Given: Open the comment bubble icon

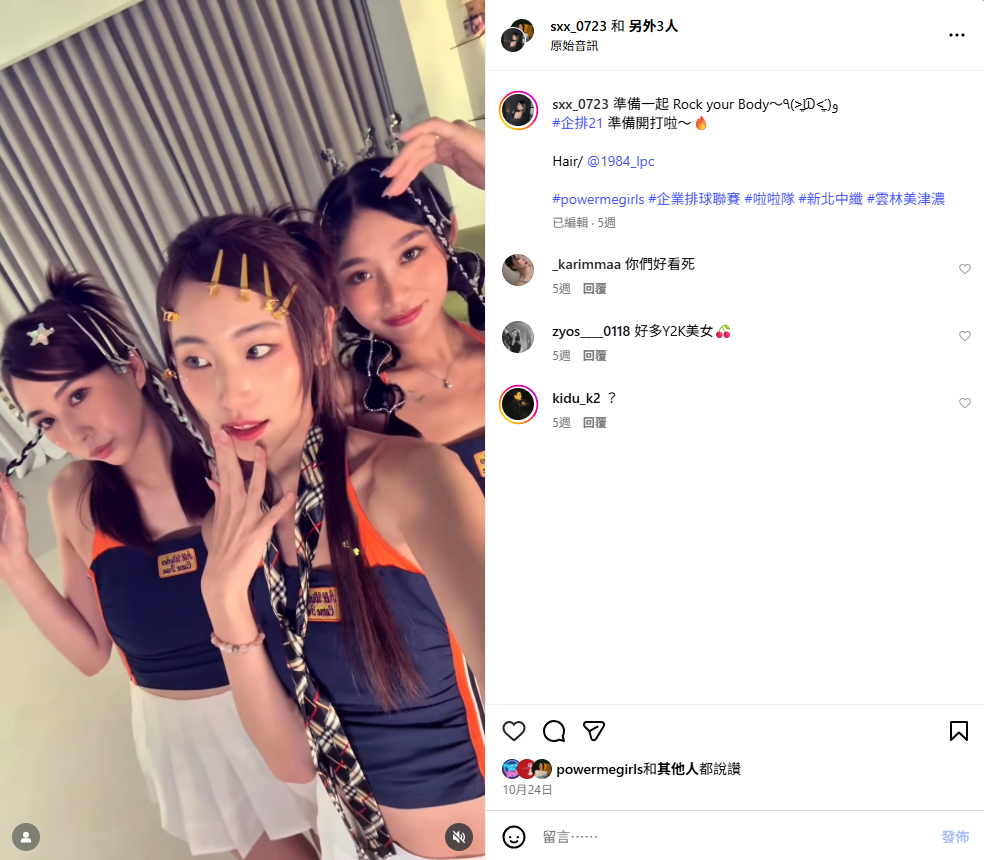Looking at the screenshot, I should click(554, 731).
